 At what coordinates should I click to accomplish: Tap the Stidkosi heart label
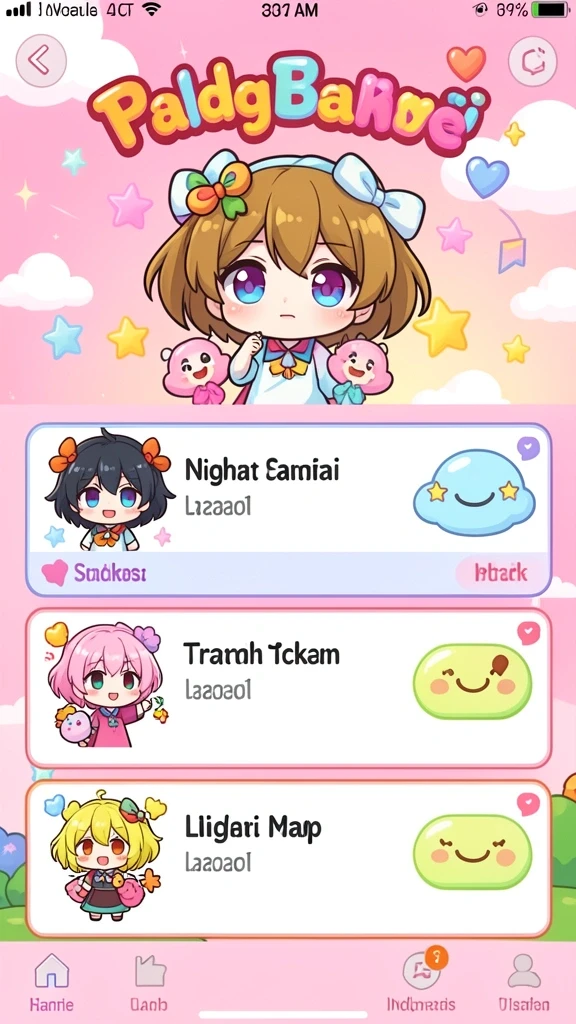pos(94,573)
